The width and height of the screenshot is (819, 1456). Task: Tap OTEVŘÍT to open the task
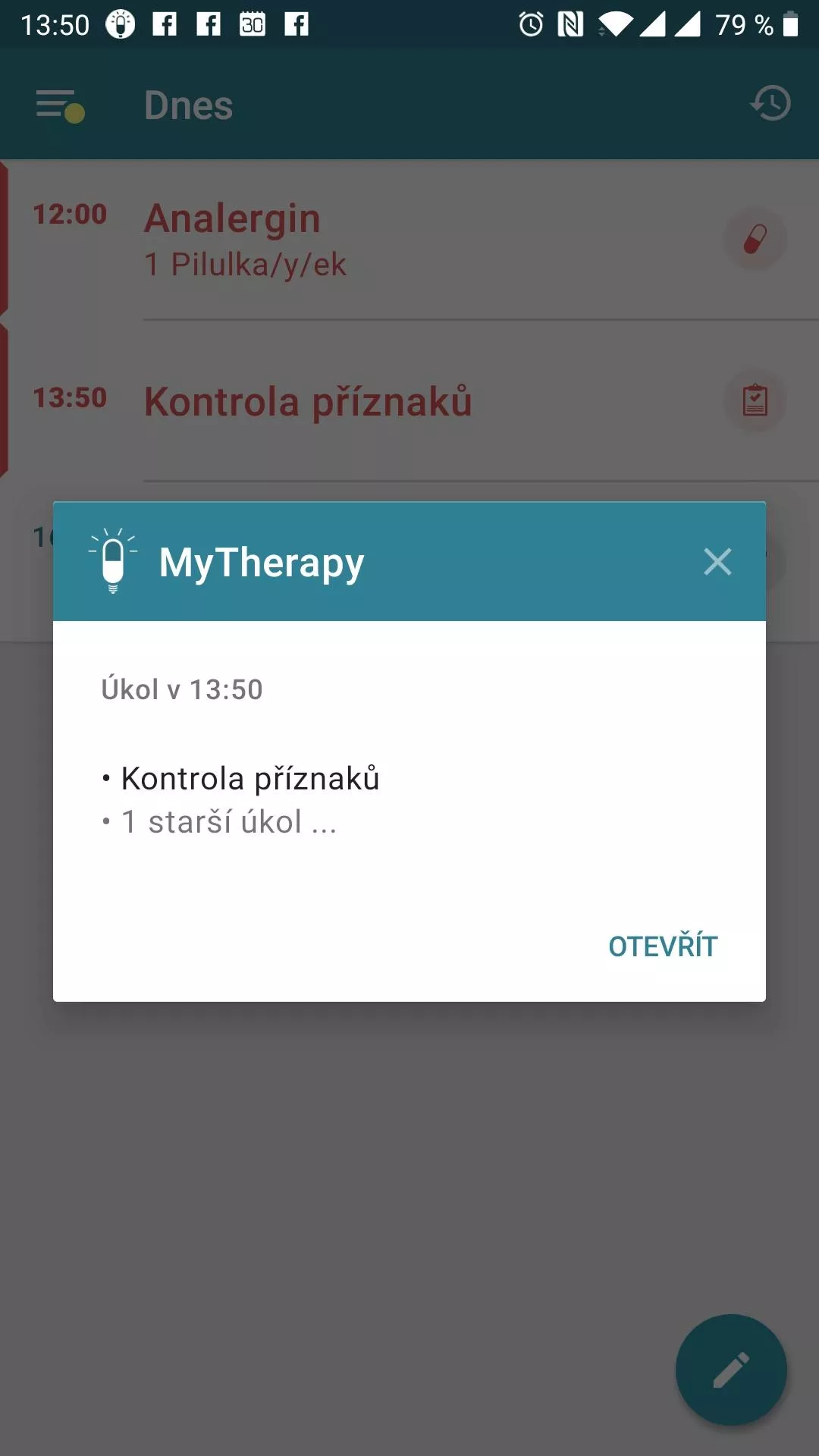[663, 946]
